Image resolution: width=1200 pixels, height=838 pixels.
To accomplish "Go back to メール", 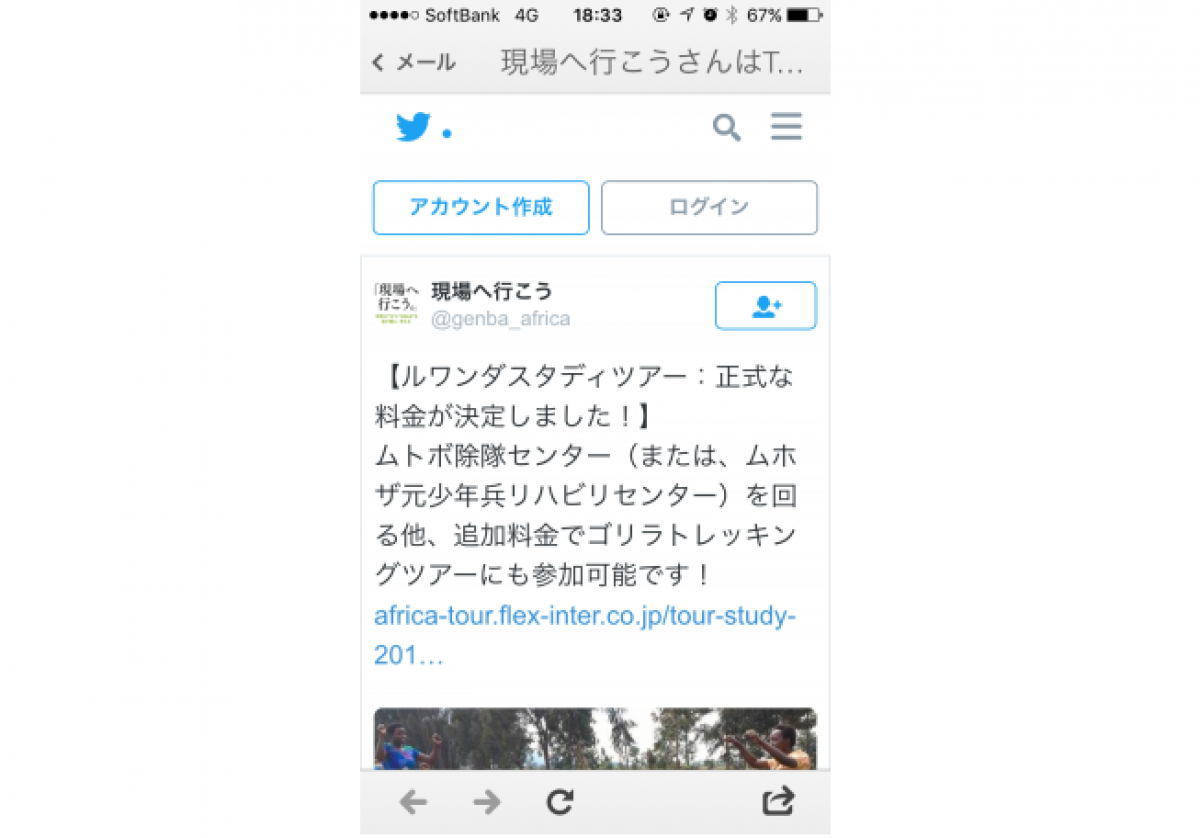I will point(414,63).
